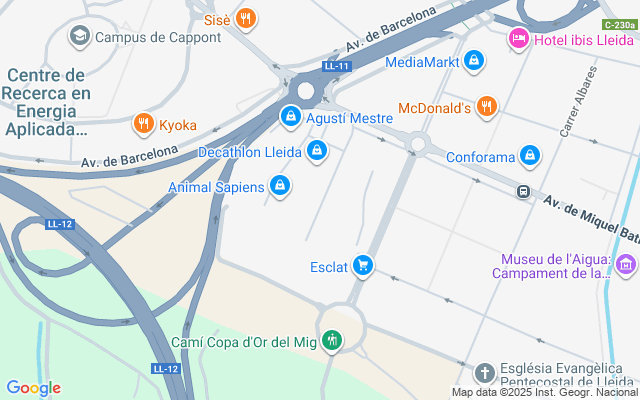Select the Decathlon Lleida marker
The height and width of the screenshot is (400, 640).
pyautogui.click(x=317, y=151)
